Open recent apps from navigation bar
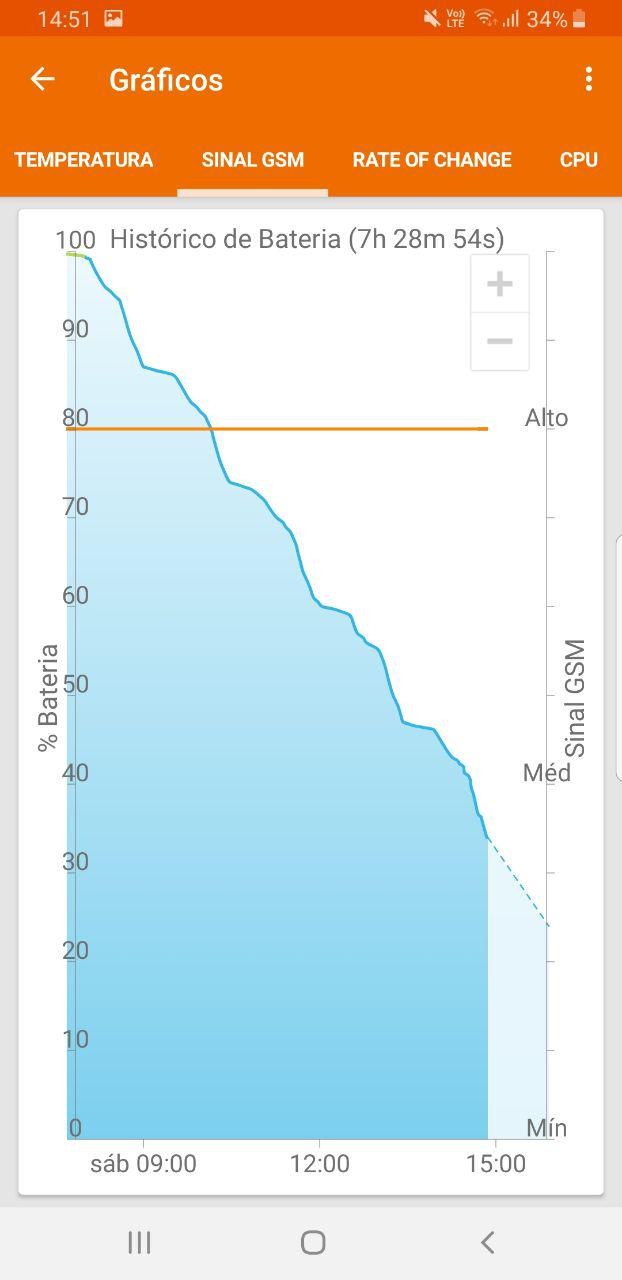Screen dimensions: 622x1280 click(139, 1242)
